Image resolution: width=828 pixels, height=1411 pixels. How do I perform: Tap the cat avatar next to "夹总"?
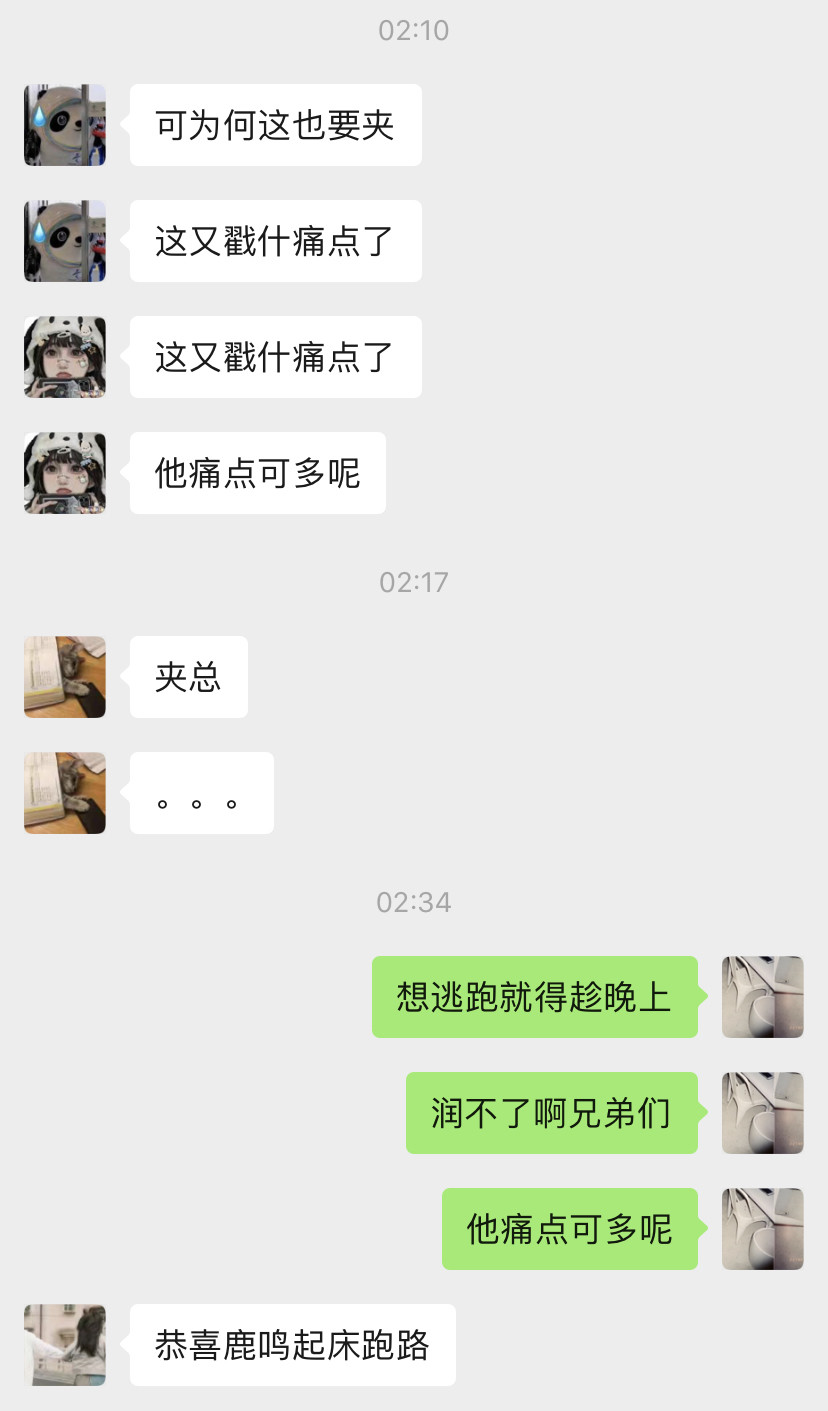tap(65, 677)
